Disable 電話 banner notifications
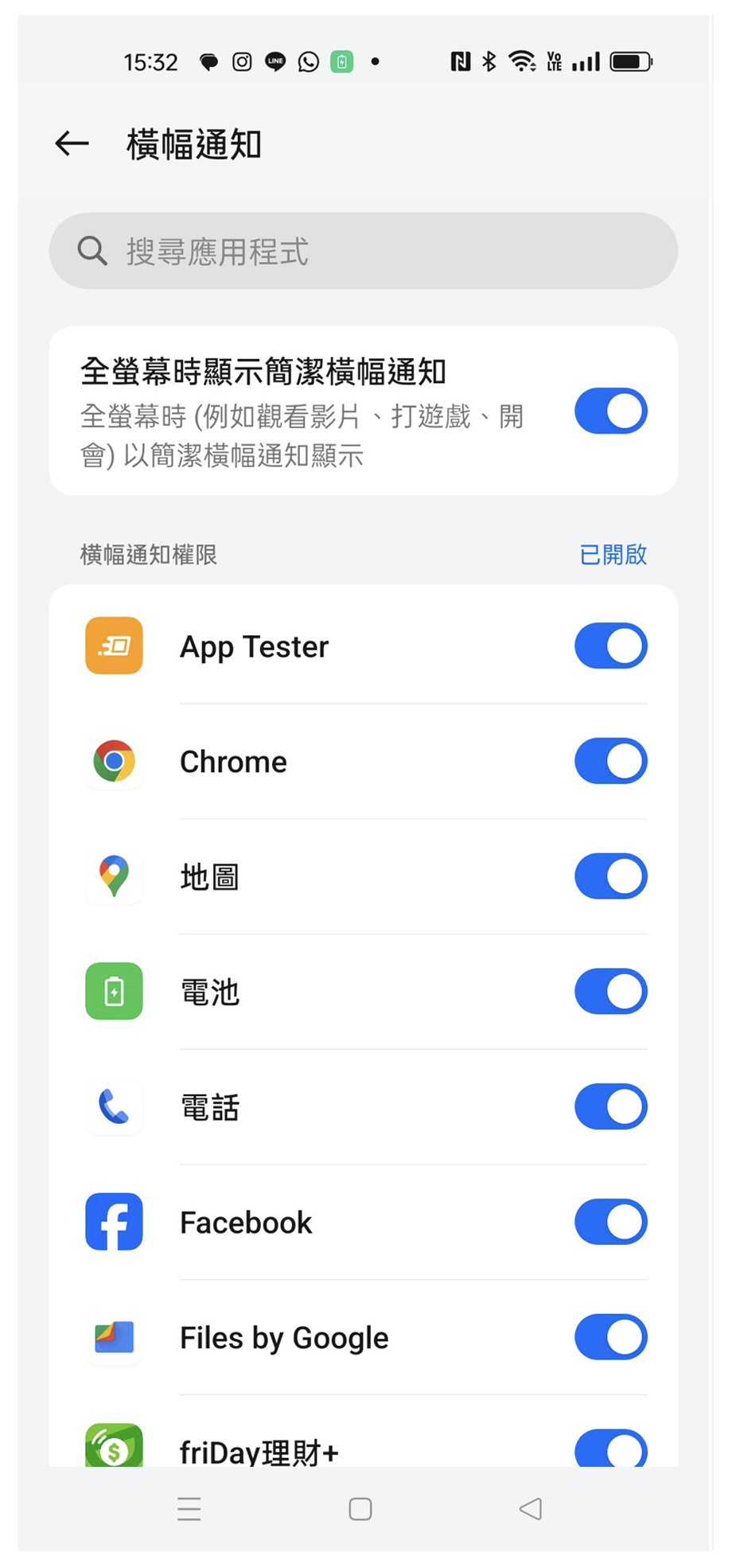 (610, 1107)
